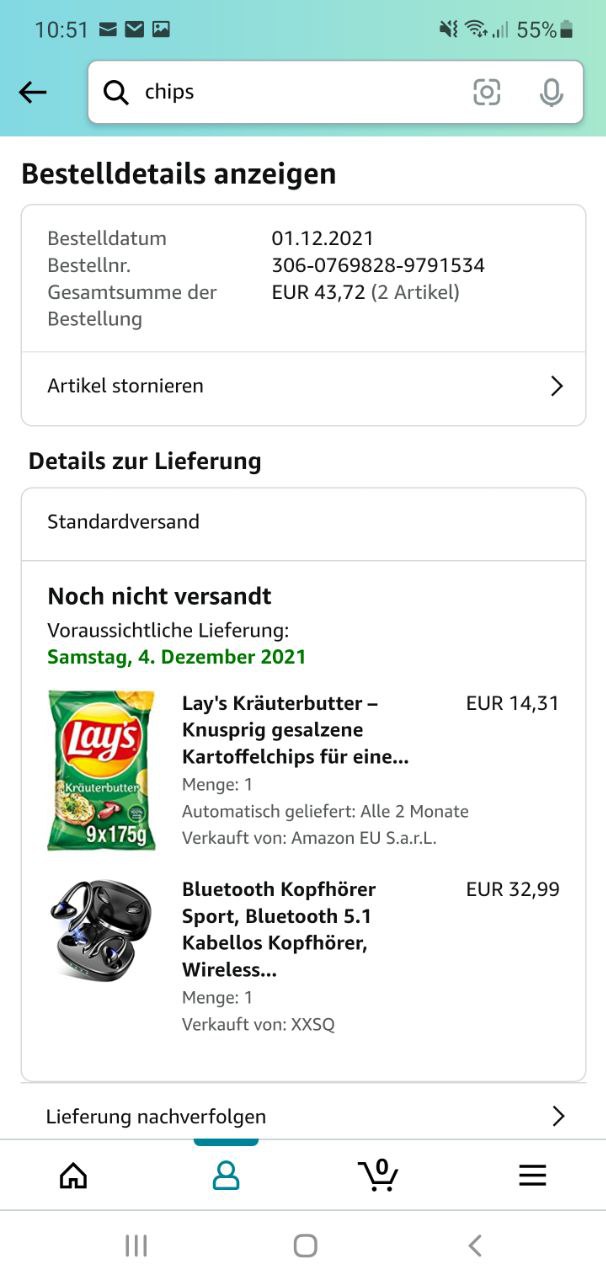Open the Lay's Kräuterbutter chips item

pyautogui.click(x=295, y=730)
